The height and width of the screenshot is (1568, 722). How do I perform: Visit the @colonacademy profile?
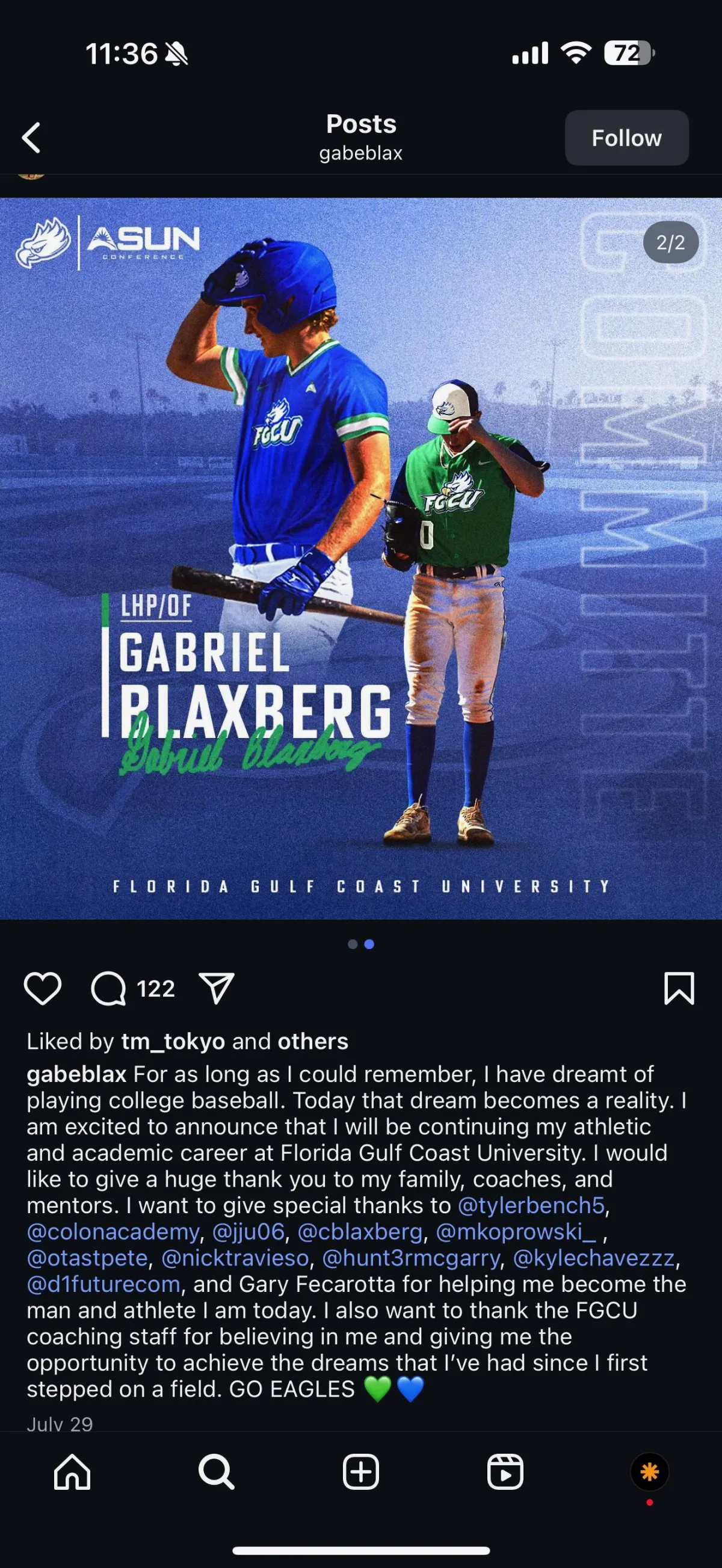(x=113, y=1231)
